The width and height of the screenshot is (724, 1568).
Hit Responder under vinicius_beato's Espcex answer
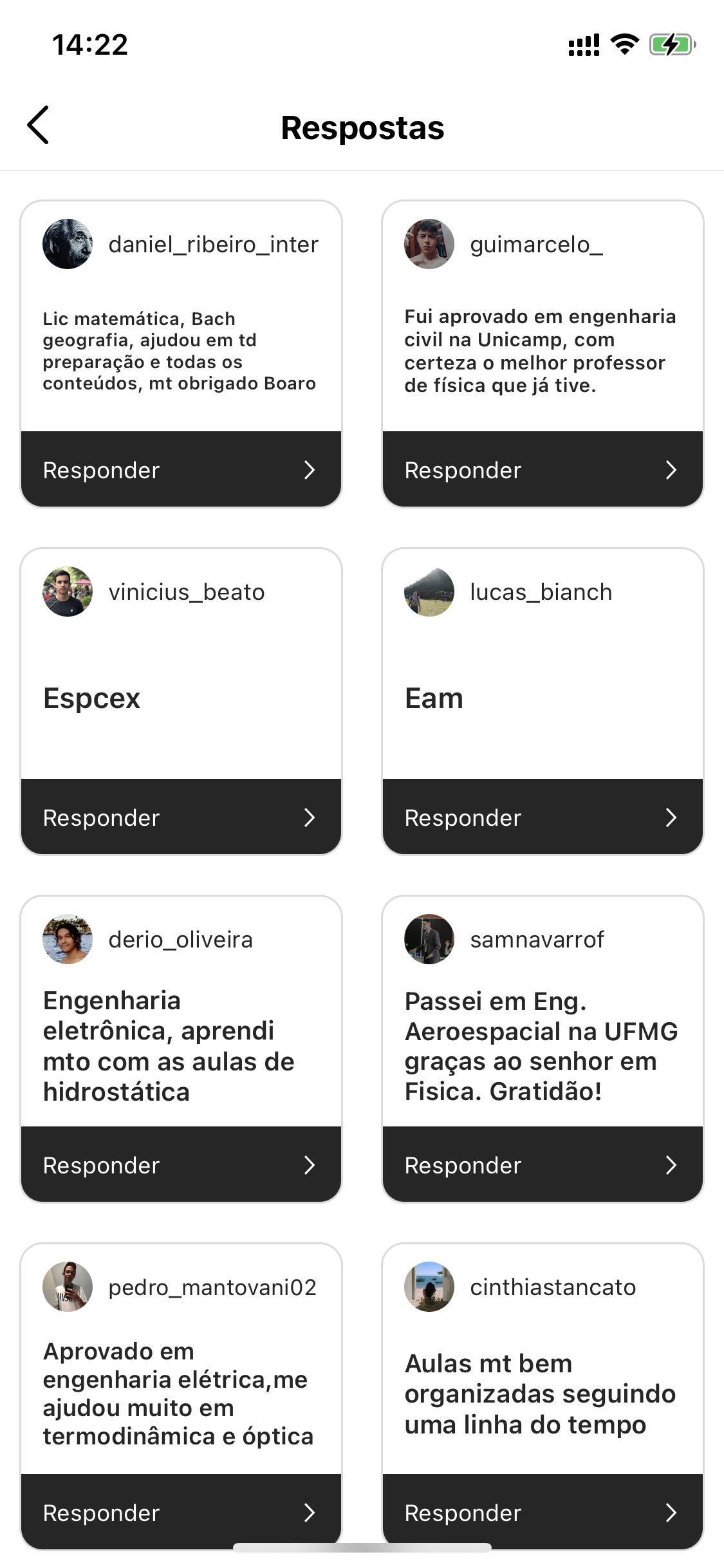181,817
